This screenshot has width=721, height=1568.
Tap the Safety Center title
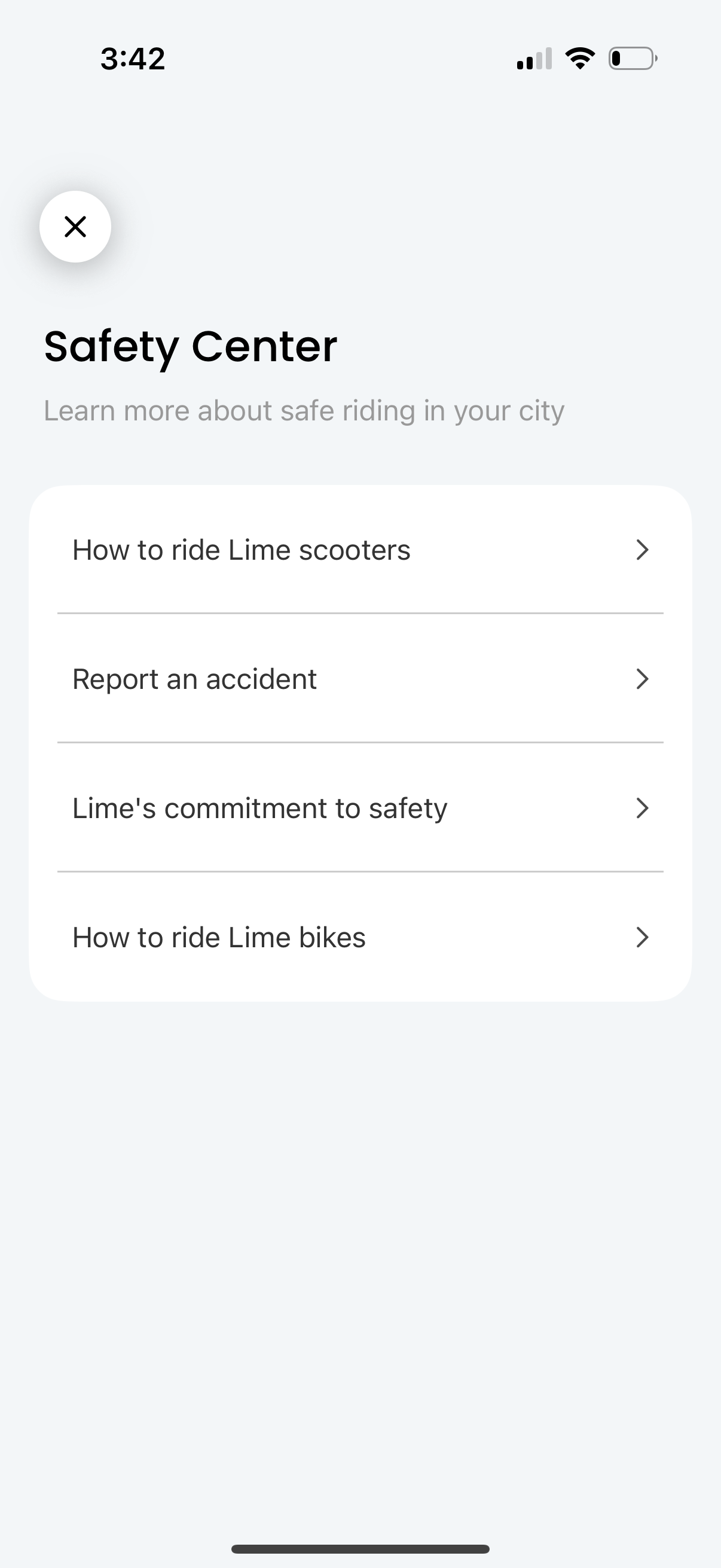pos(191,346)
